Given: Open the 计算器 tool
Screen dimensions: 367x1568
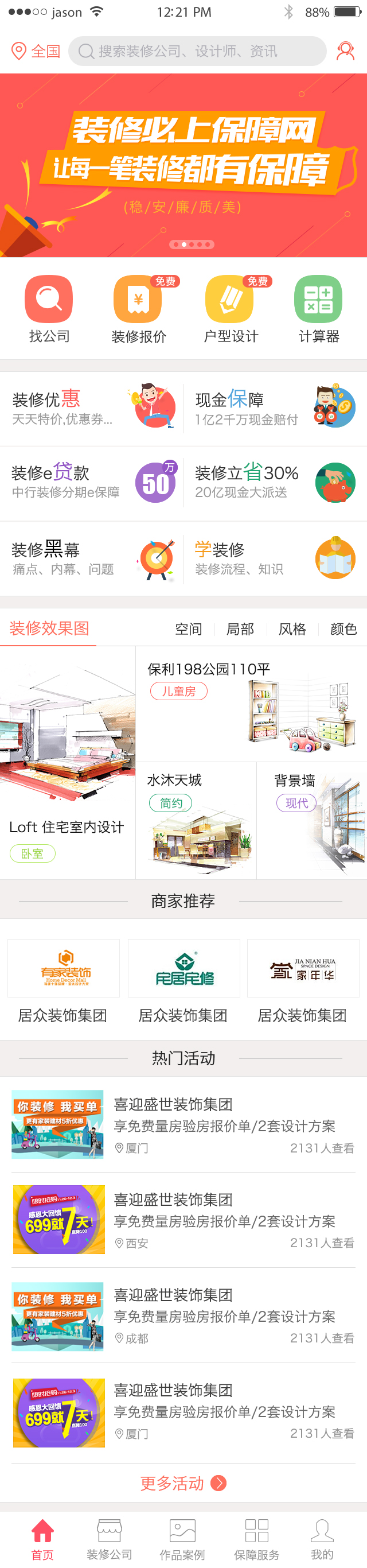Looking at the screenshot, I should [x=318, y=309].
